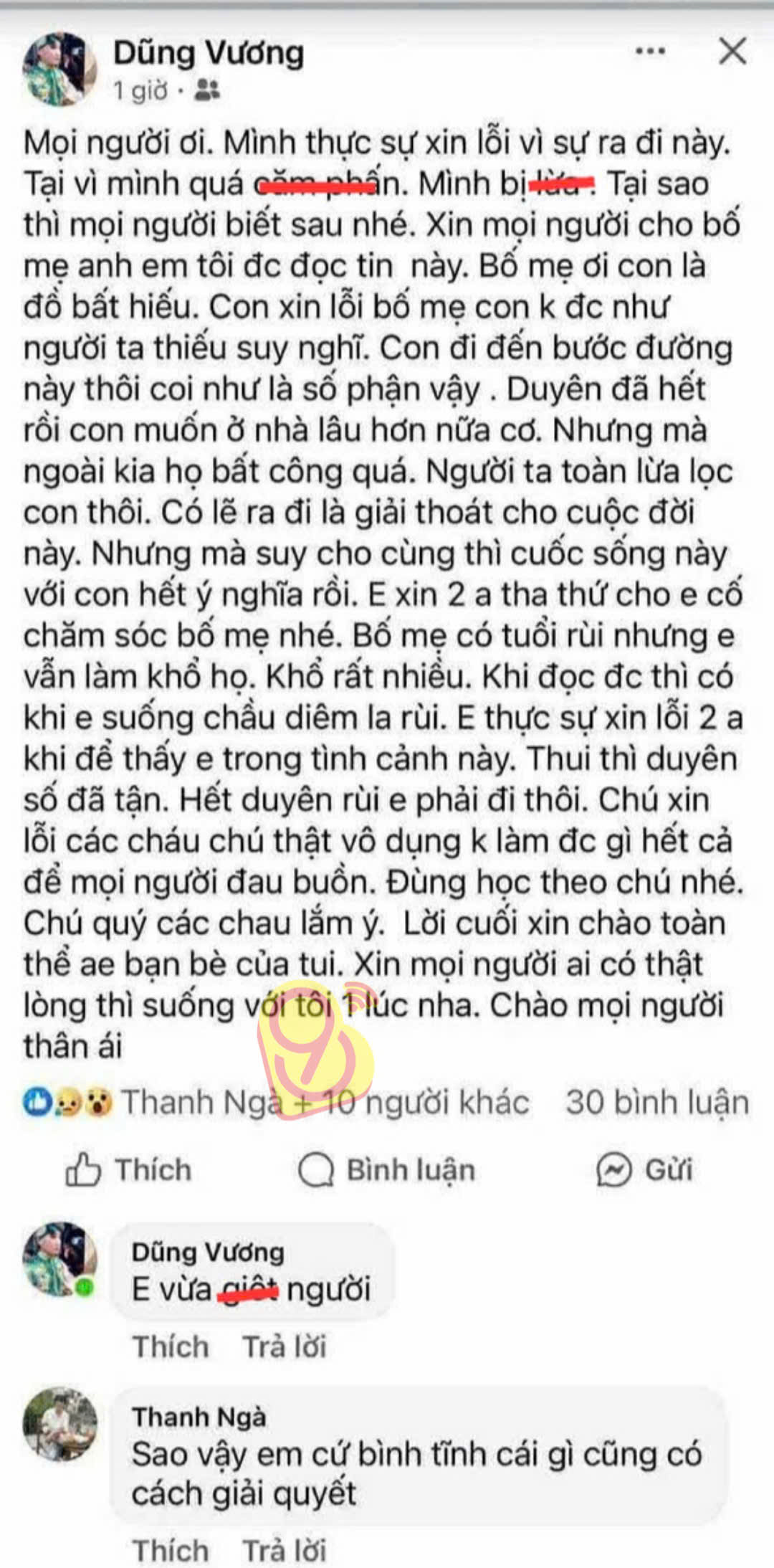Viewport: 774px width, 1568px height.
Task: Close the post with the X
Action: pyautogui.click(x=732, y=52)
